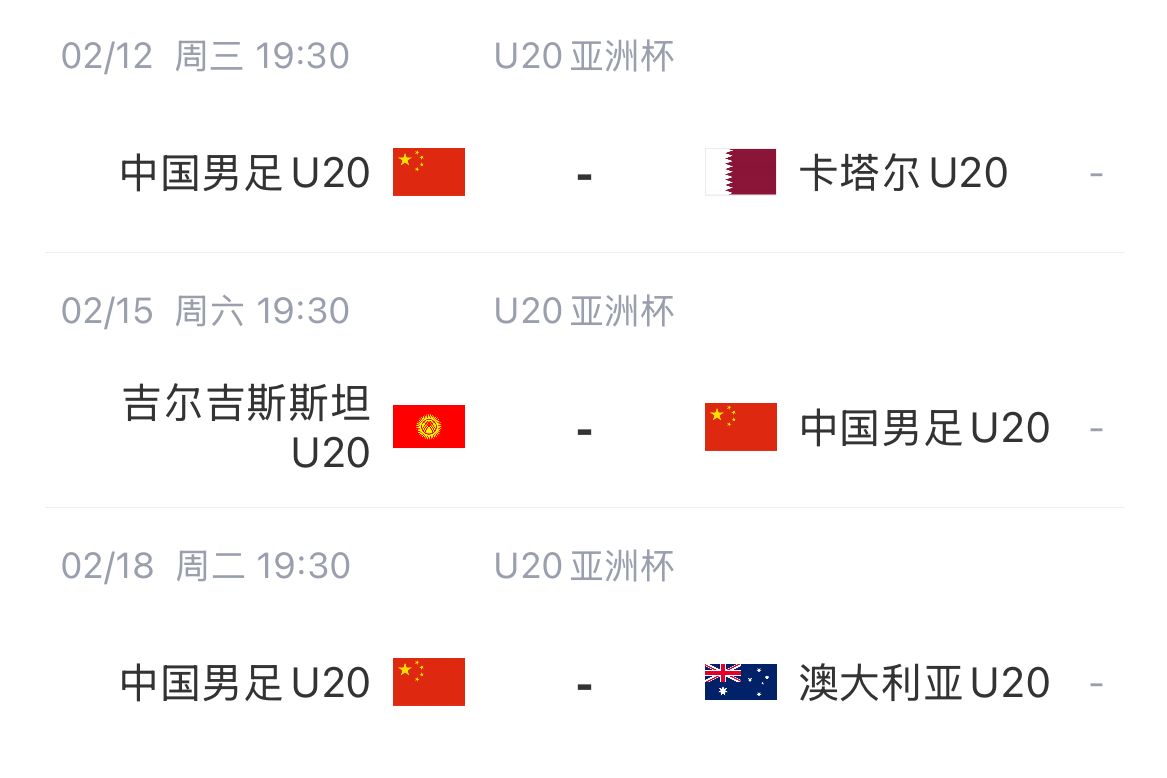Open the Kyrgyzstan U20 vs China U20 match
Viewport: 1167px width, 778px height.
tap(584, 429)
